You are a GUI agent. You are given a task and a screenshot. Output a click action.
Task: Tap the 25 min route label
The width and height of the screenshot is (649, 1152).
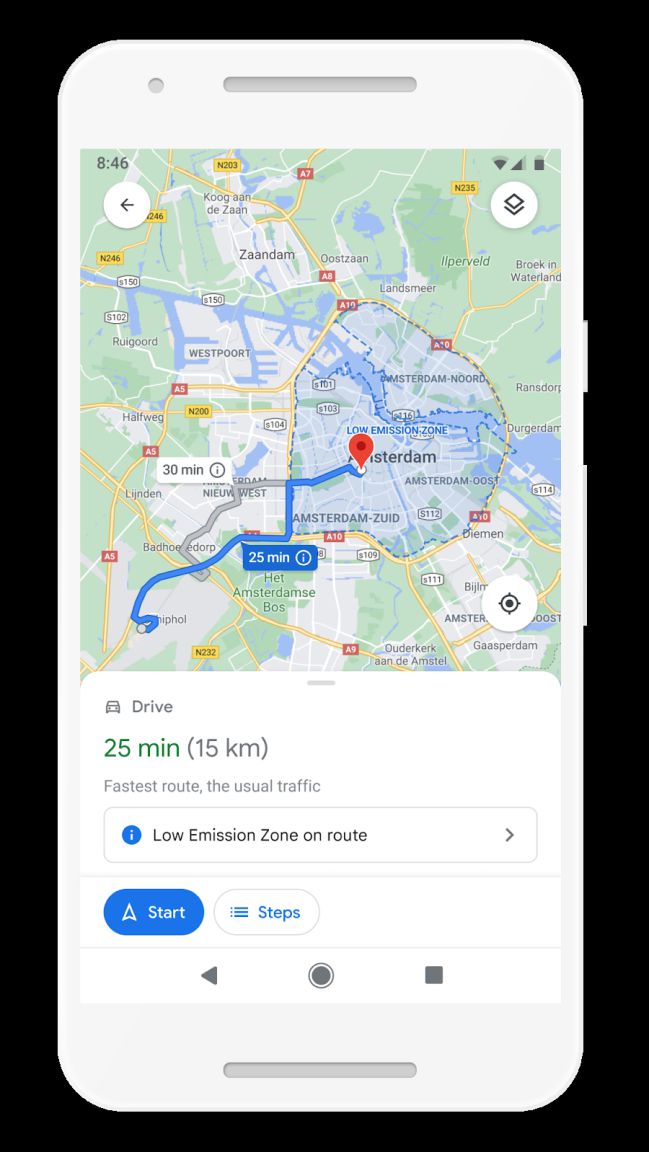click(x=280, y=558)
